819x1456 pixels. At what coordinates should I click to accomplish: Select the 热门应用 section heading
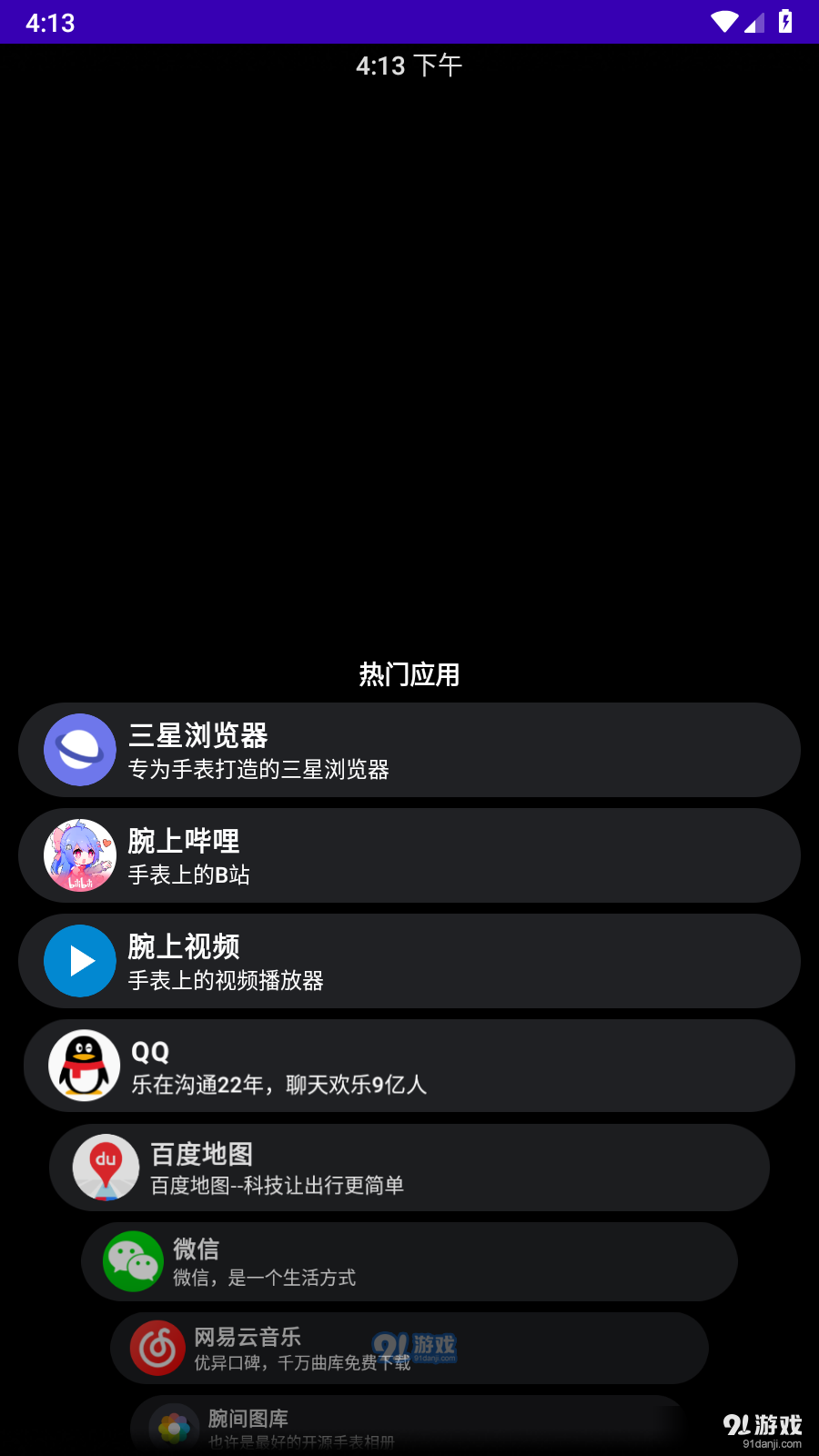(x=409, y=673)
